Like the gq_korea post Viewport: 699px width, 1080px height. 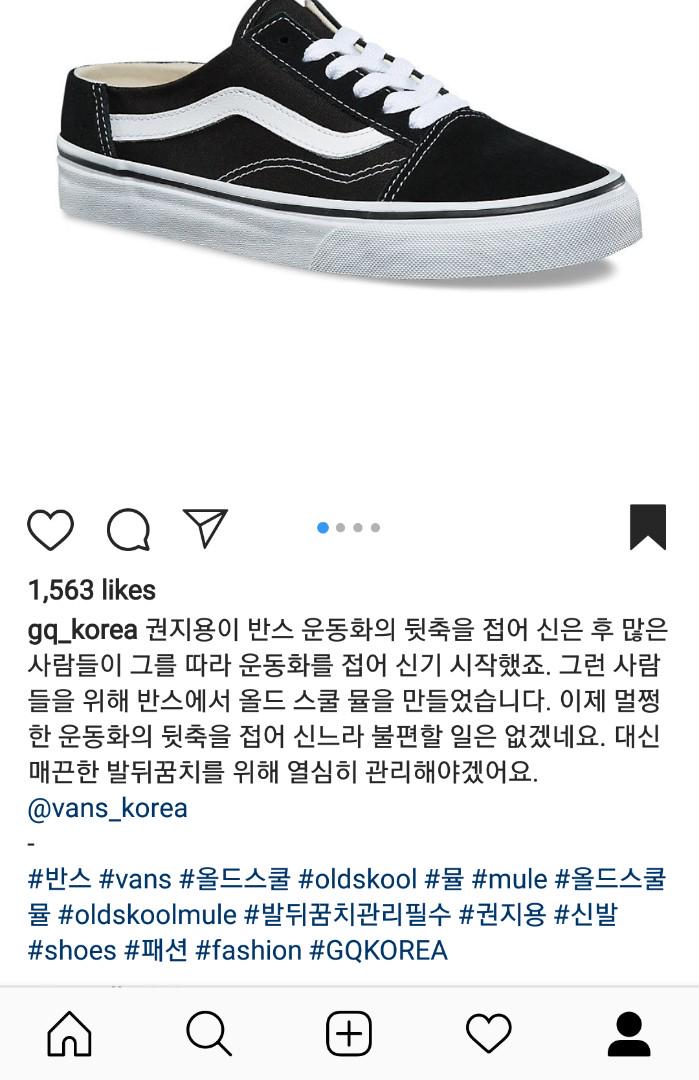click(x=50, y=529)
